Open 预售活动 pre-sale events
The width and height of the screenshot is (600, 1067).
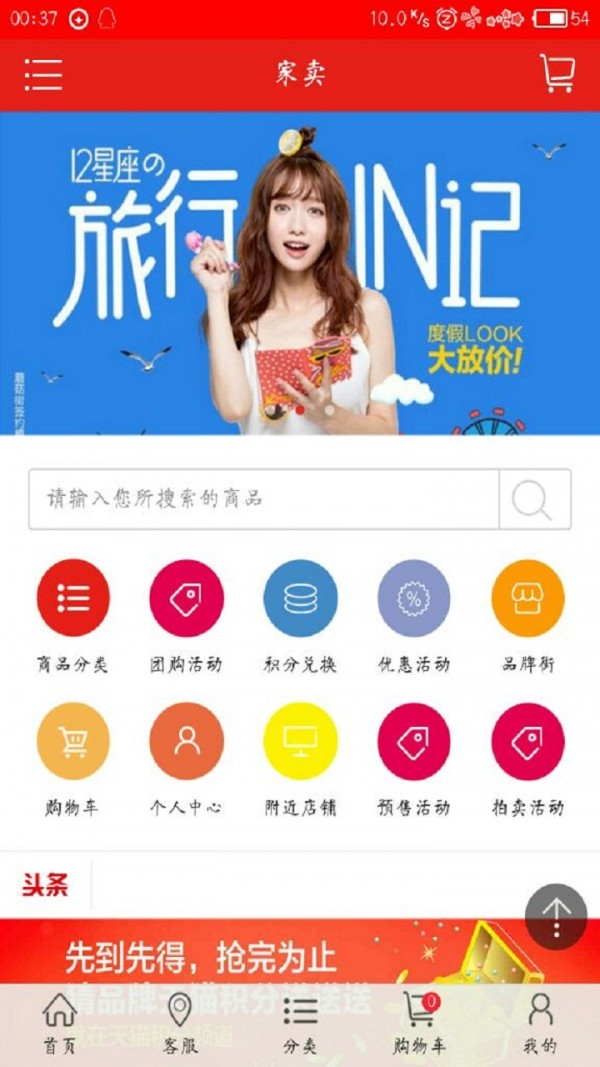[x=413, y=741]
